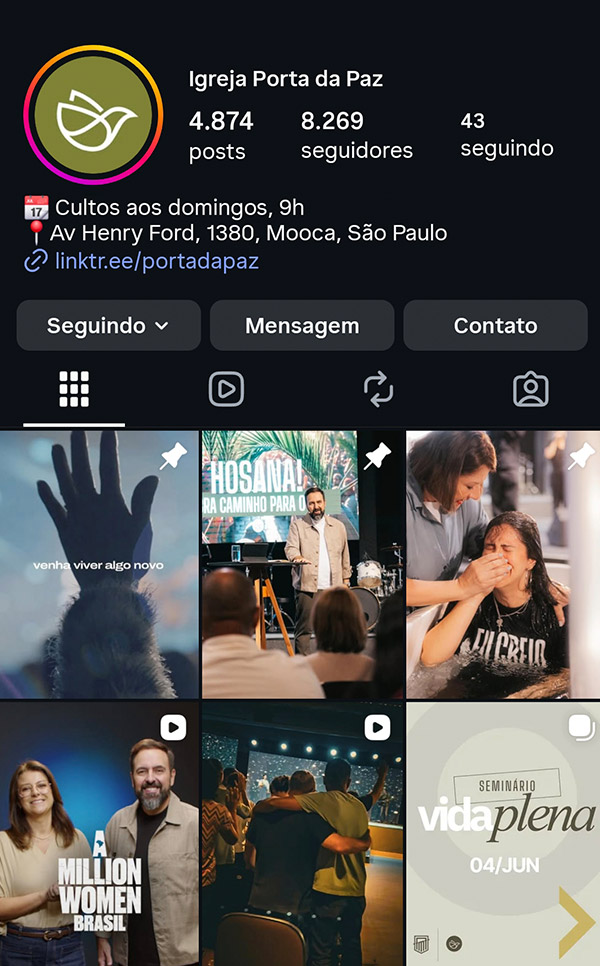
Task: Play the reel of people hugging
Action: point(302,835)
